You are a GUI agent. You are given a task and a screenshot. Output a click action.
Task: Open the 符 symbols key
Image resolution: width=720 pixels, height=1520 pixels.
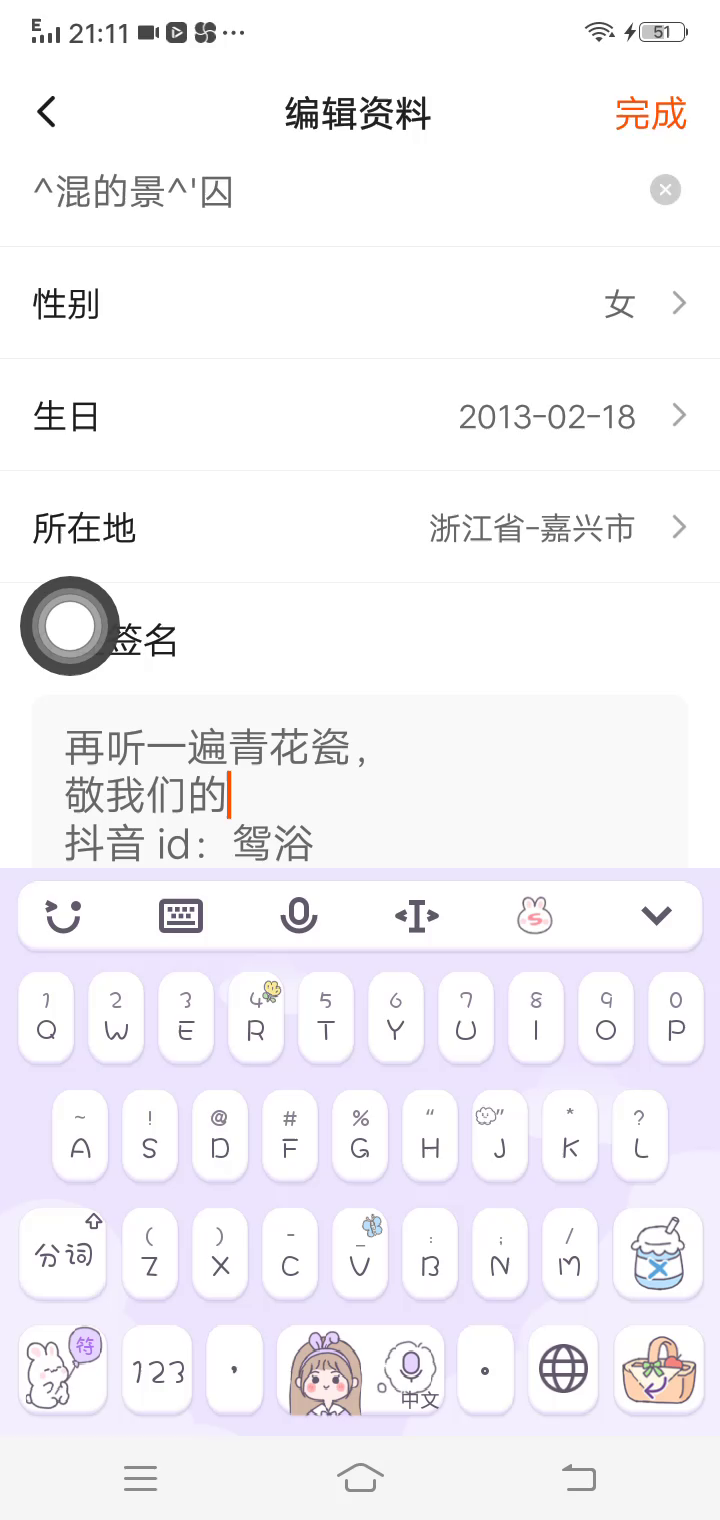(x=63, y=1370)
